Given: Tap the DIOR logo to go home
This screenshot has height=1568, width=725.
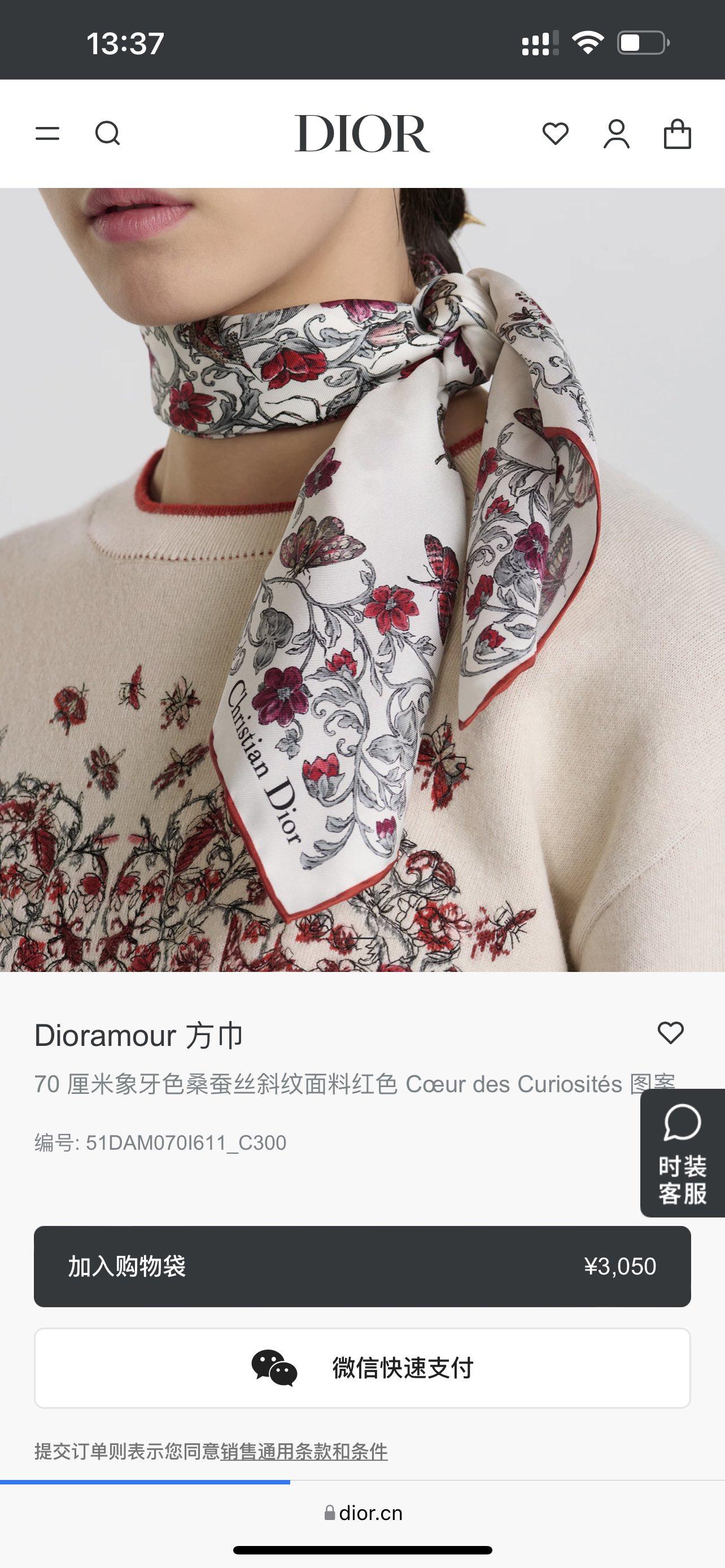Looking at the screenshot, I should click(362, 133).
